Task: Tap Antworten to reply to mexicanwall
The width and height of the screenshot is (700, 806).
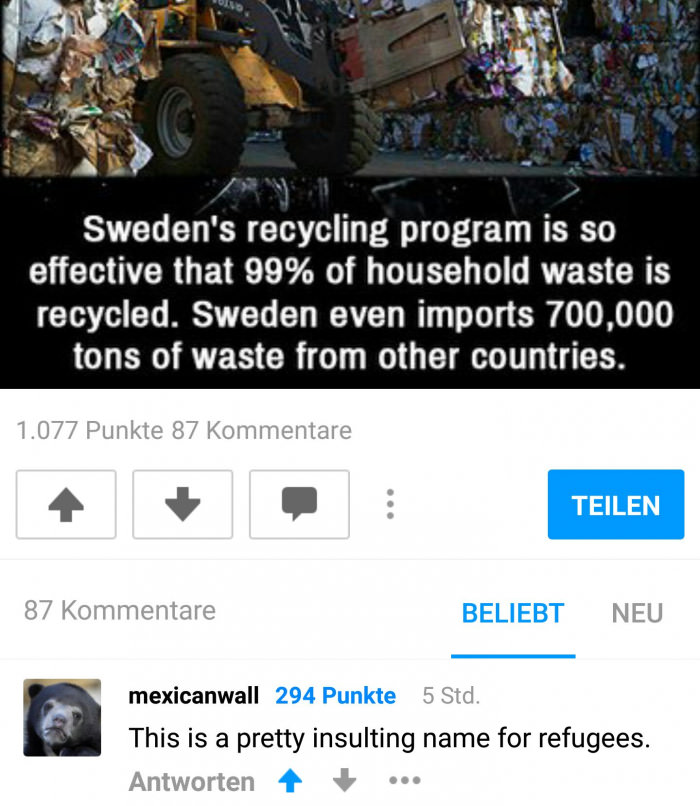Action: (x=191, y=781)
